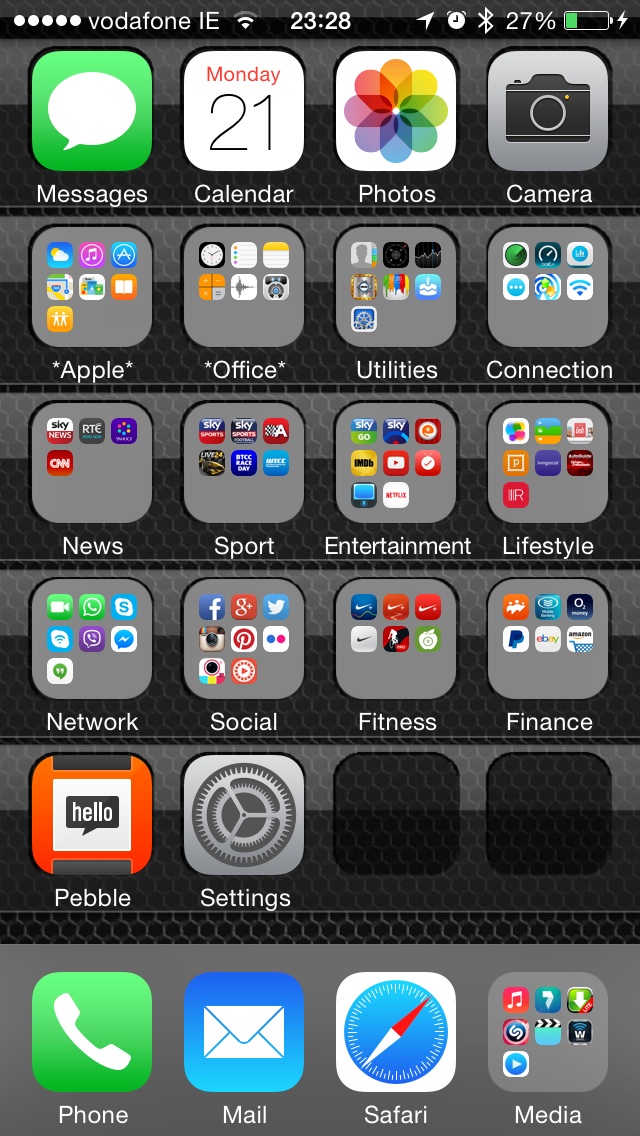This screenshot has height=1136, width=640.
Task: Open the Network folder
Action: point(92,639)
